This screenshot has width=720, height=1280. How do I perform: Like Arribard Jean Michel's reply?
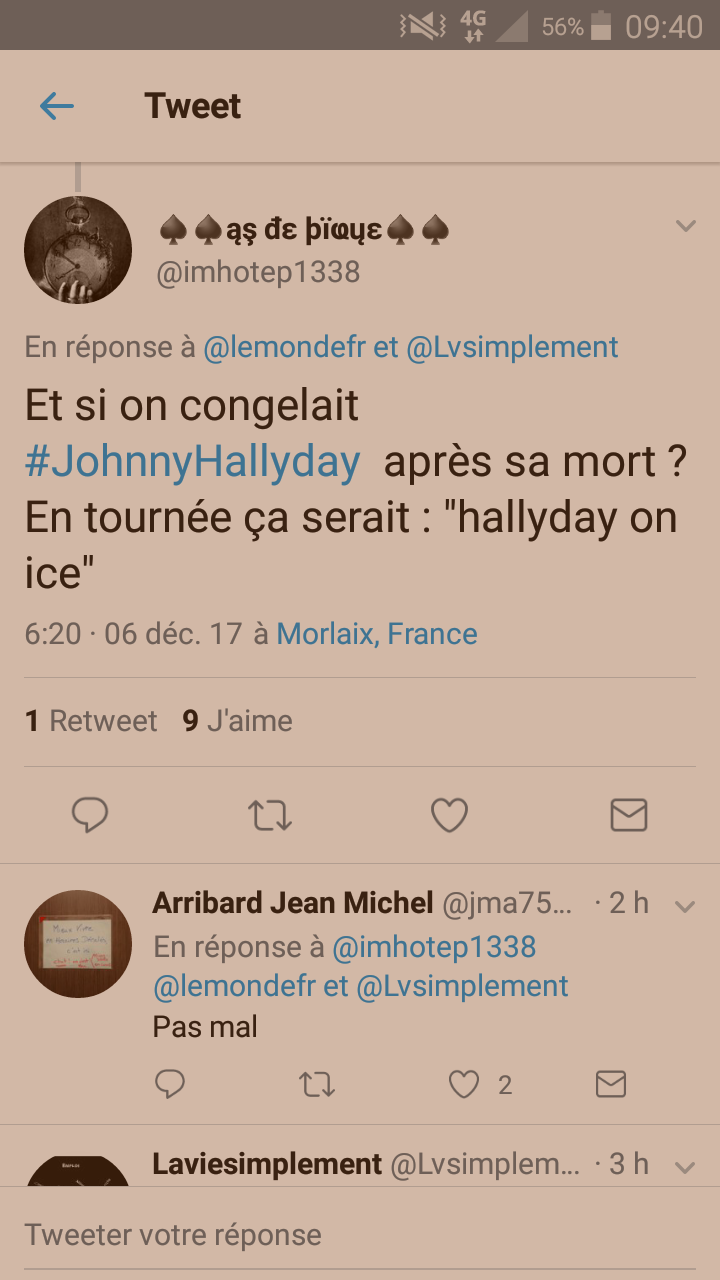[464, 1084]
